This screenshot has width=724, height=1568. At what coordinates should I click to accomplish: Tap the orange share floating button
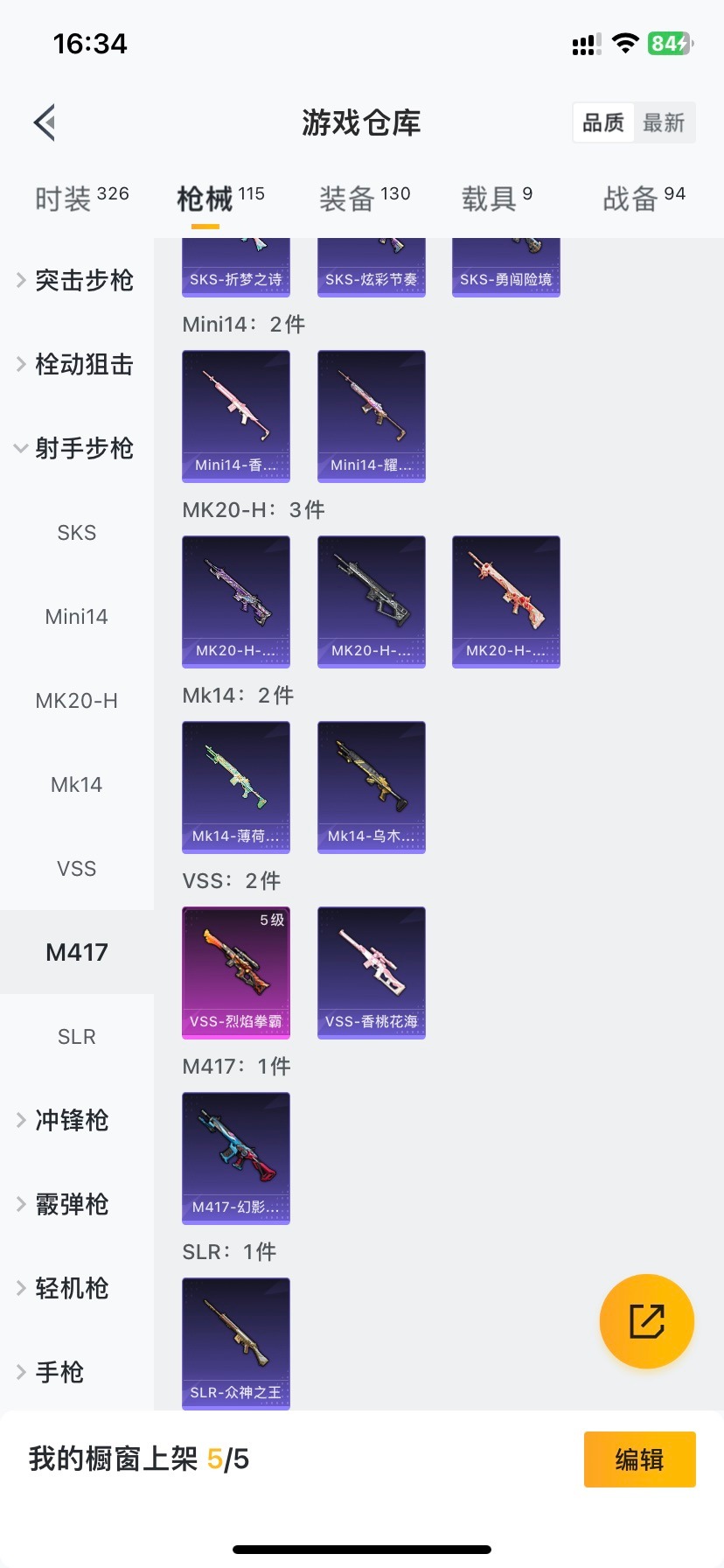pyautogui.click(x=646, y=1320)
